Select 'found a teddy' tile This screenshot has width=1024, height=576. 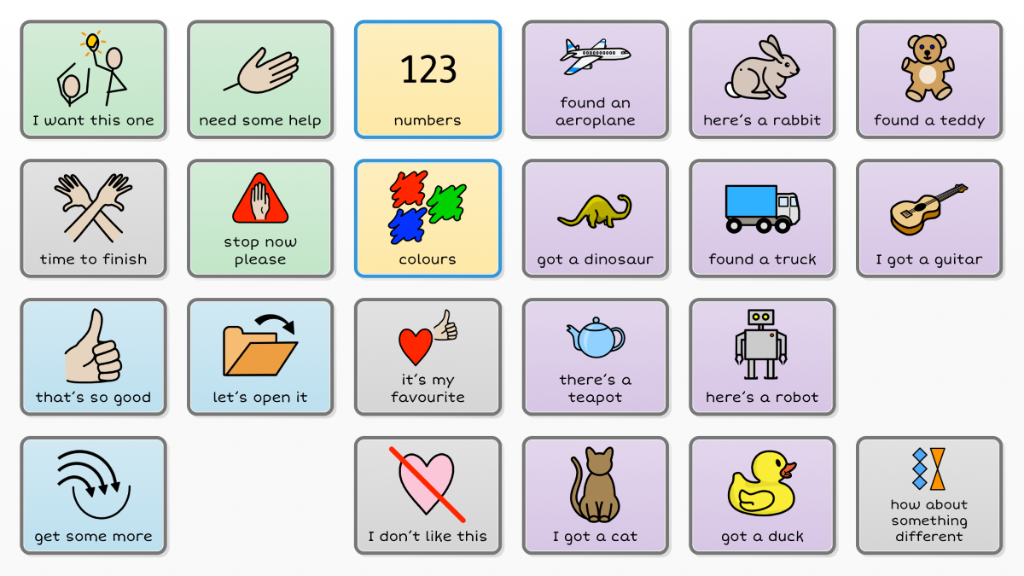point(929,79)
